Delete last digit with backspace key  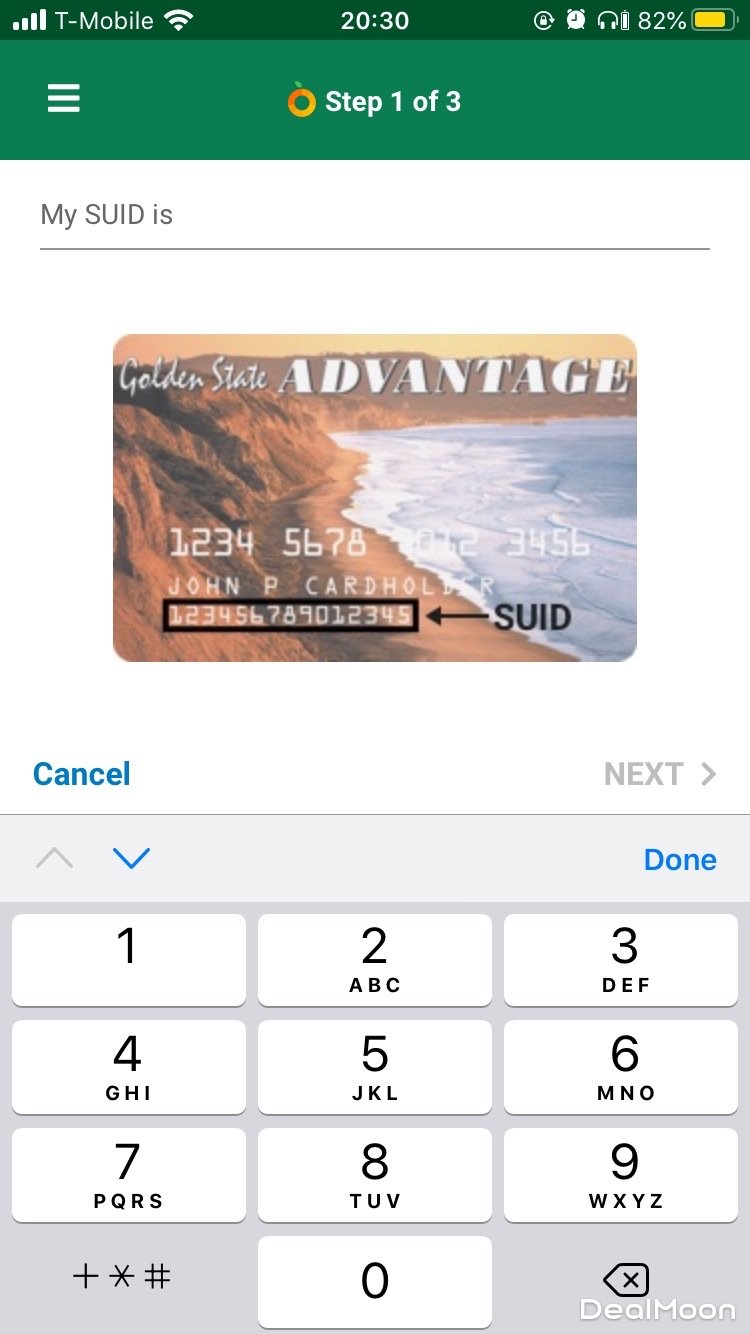point(625,1279)
